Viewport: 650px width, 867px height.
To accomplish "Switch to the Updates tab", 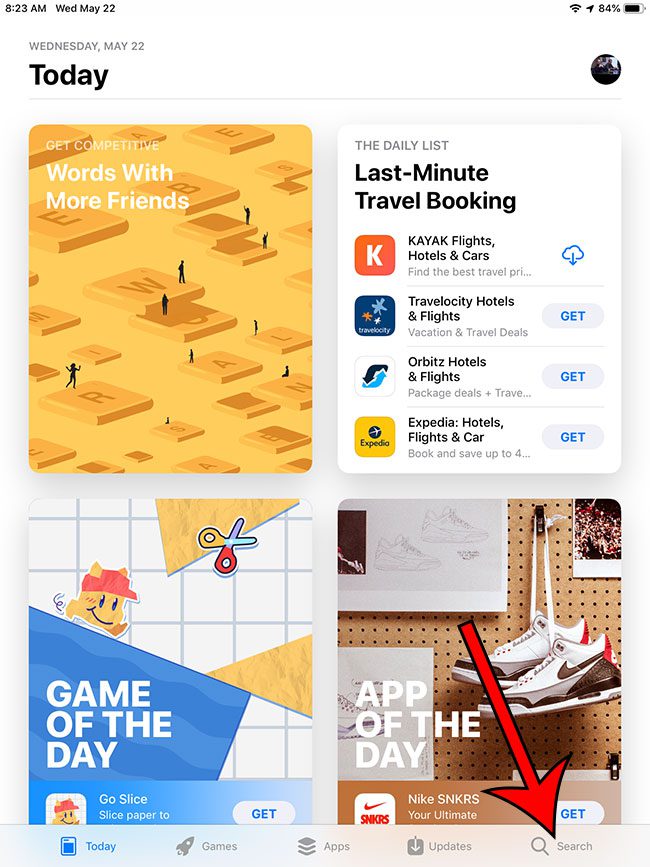I will (x=438, y=846).
